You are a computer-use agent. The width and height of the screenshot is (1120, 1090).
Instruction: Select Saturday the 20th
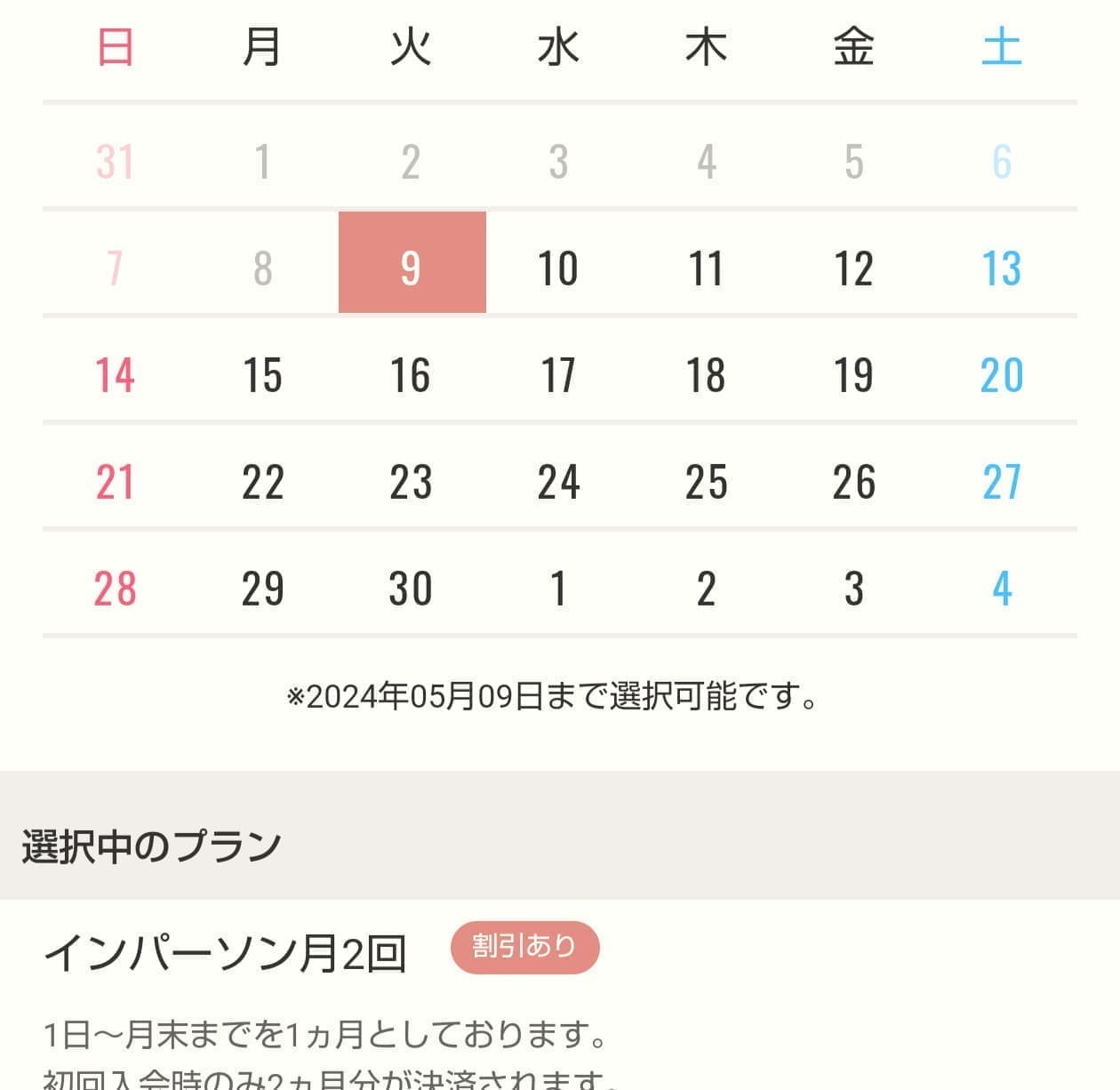point(1001,374)
